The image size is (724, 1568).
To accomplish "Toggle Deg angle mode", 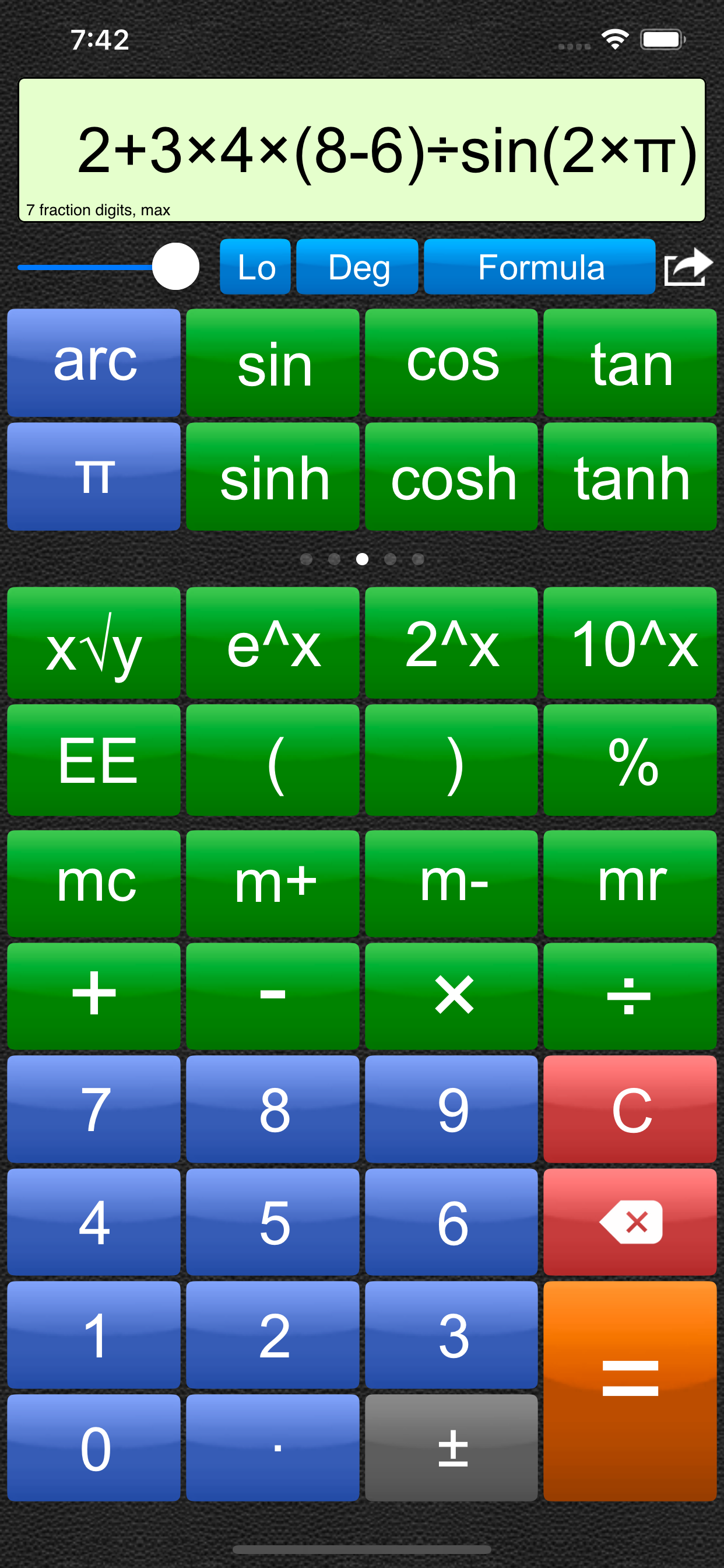I will click(356, 266).
